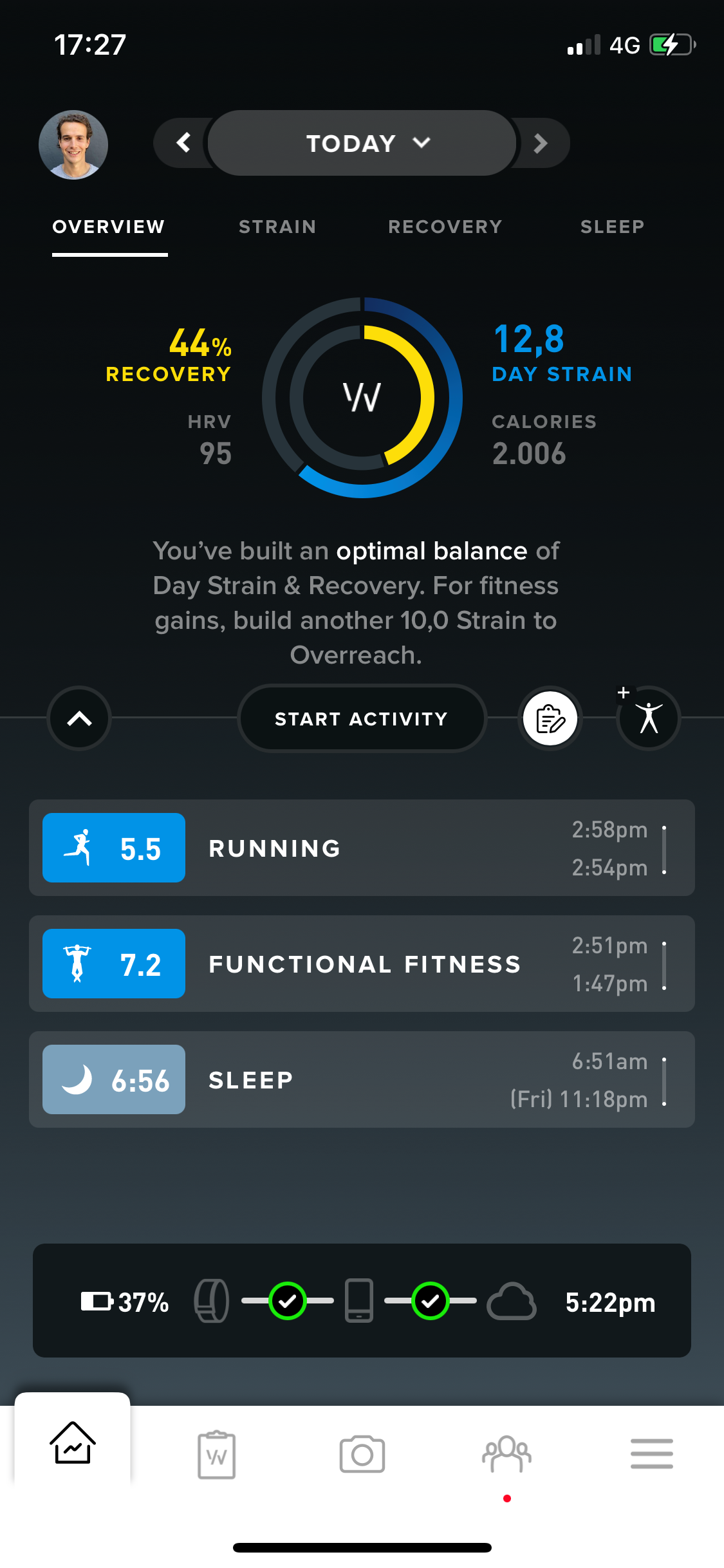Open the hamburger menu
This screenshot has width=724, height=1568.
point(651,1455)
